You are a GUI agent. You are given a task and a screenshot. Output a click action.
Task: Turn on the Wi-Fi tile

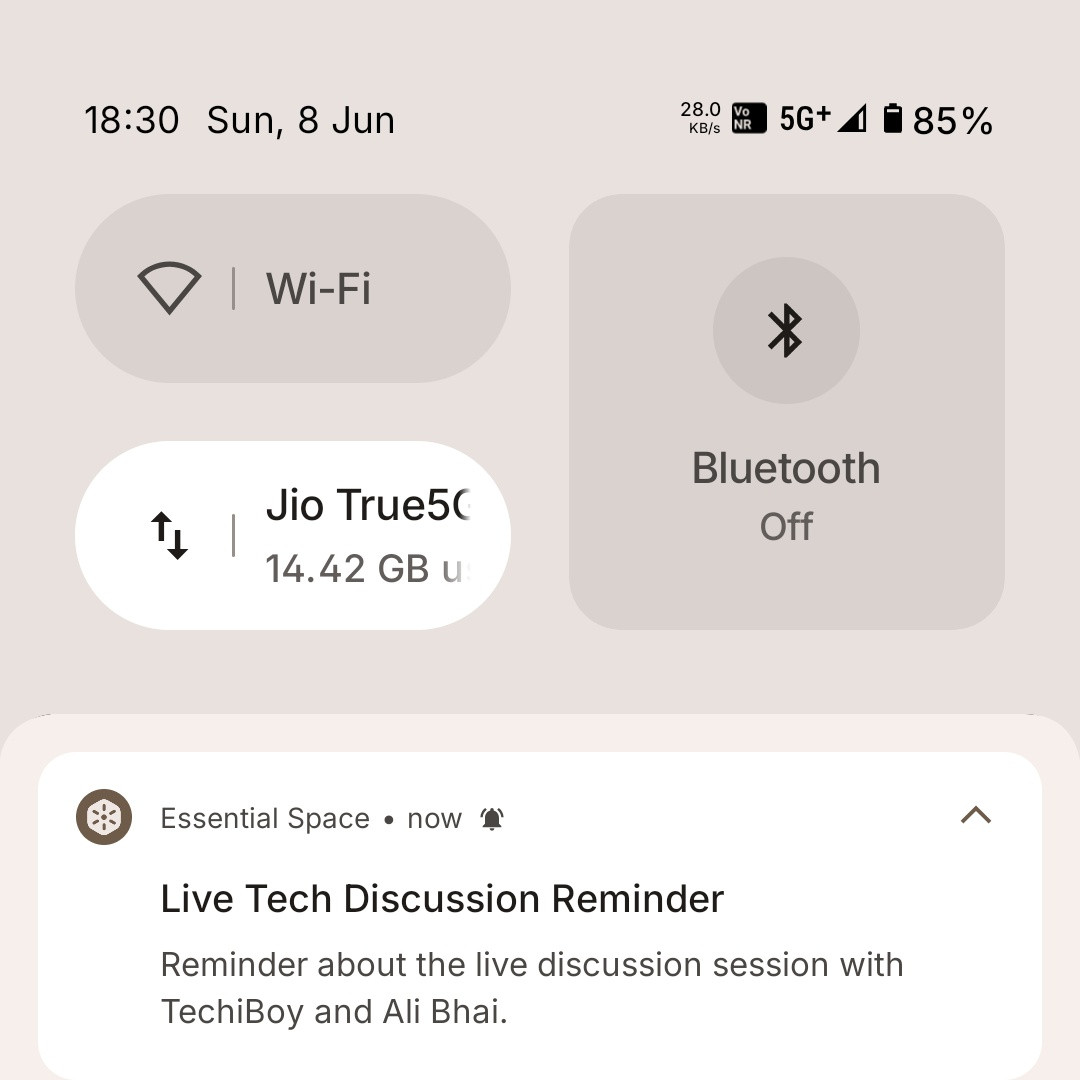pyautogui.click(x=293, y=288)
